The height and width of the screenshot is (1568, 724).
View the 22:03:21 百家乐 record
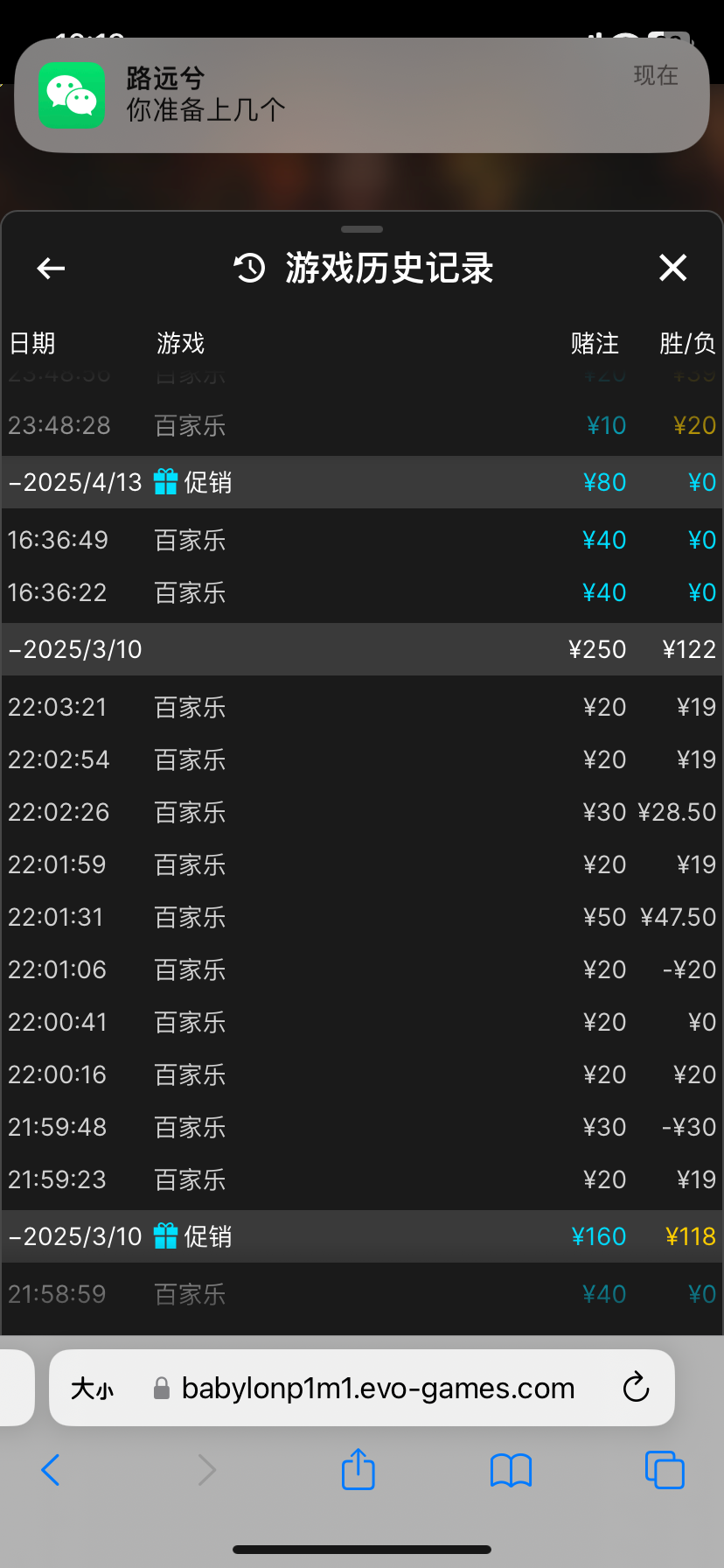pyautogui.click(x=361, y=707)
